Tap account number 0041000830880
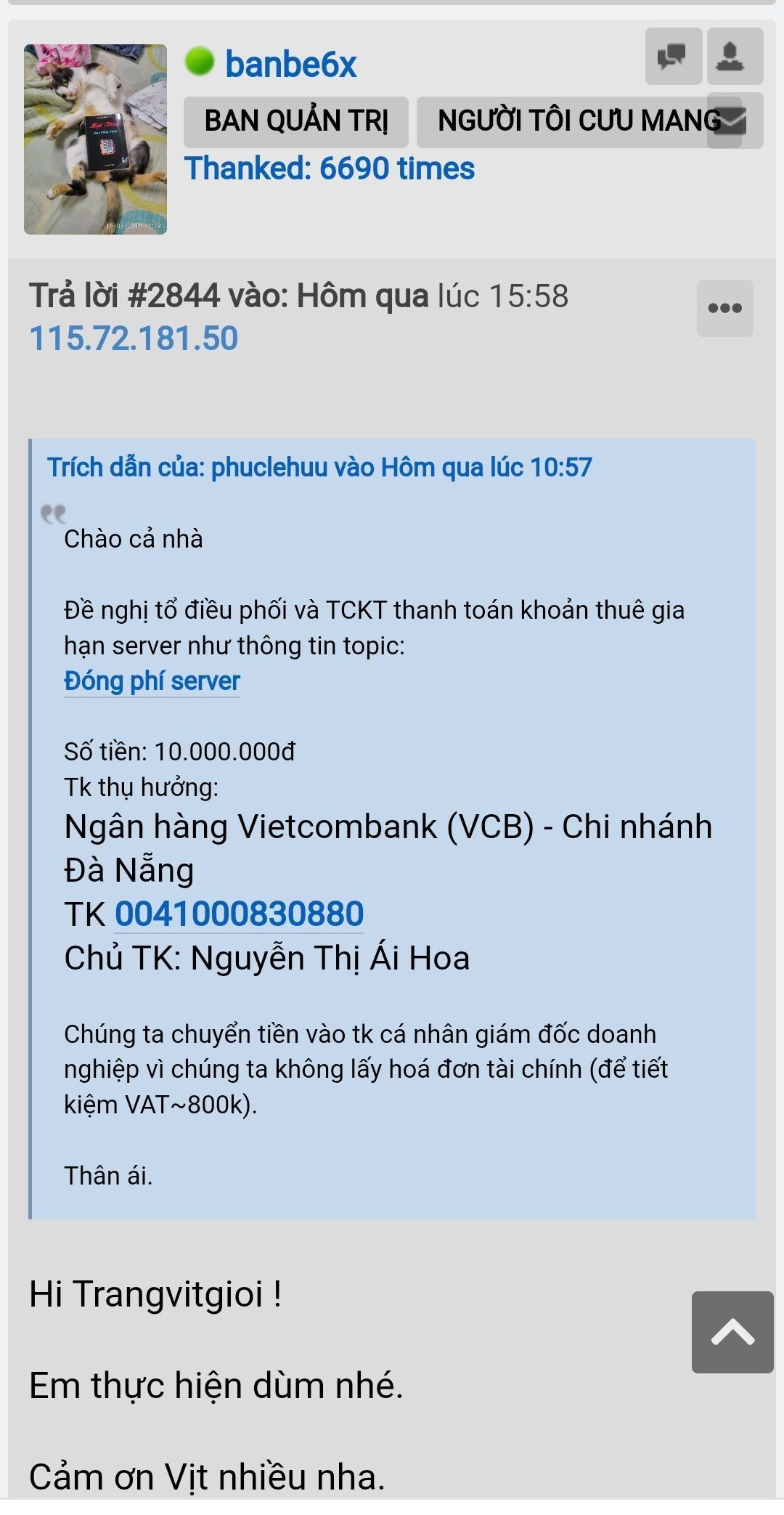This screenshot has height=1515, width=784. (239, 914)
